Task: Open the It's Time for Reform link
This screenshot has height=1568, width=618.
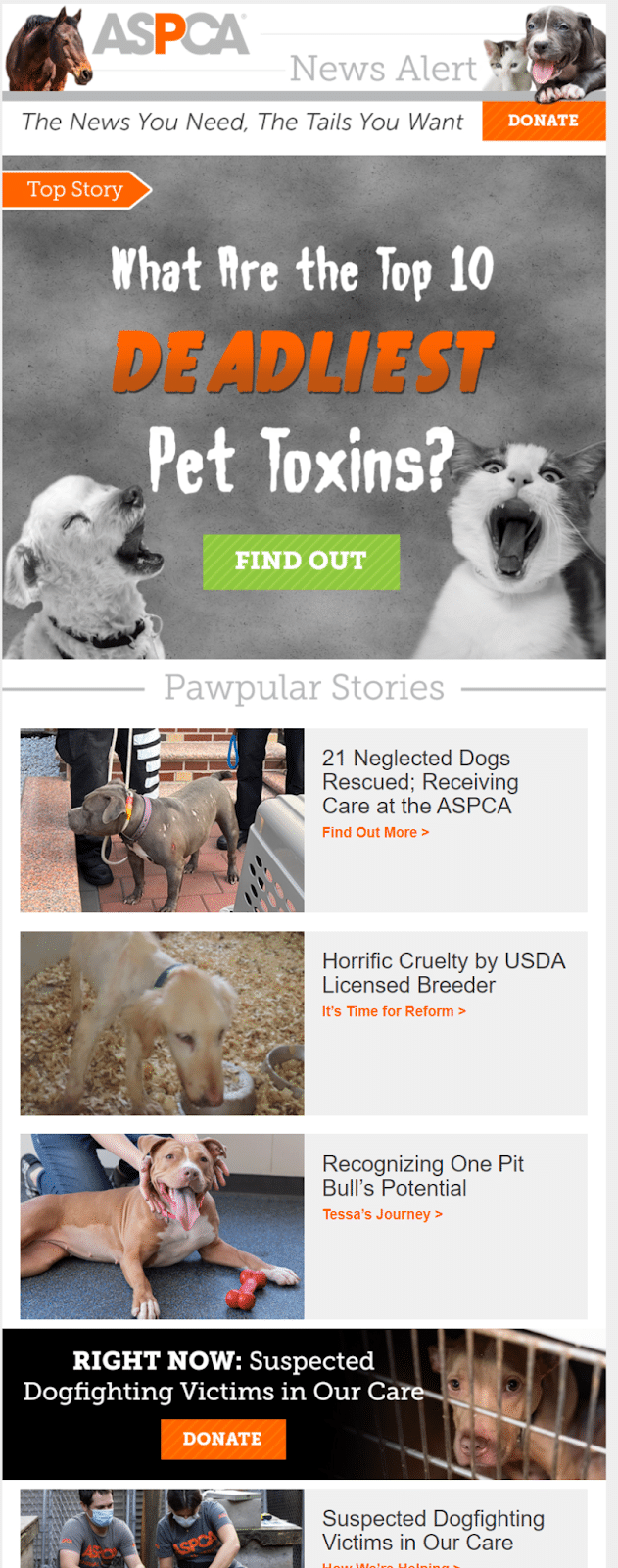Action: click(394, 1011)
